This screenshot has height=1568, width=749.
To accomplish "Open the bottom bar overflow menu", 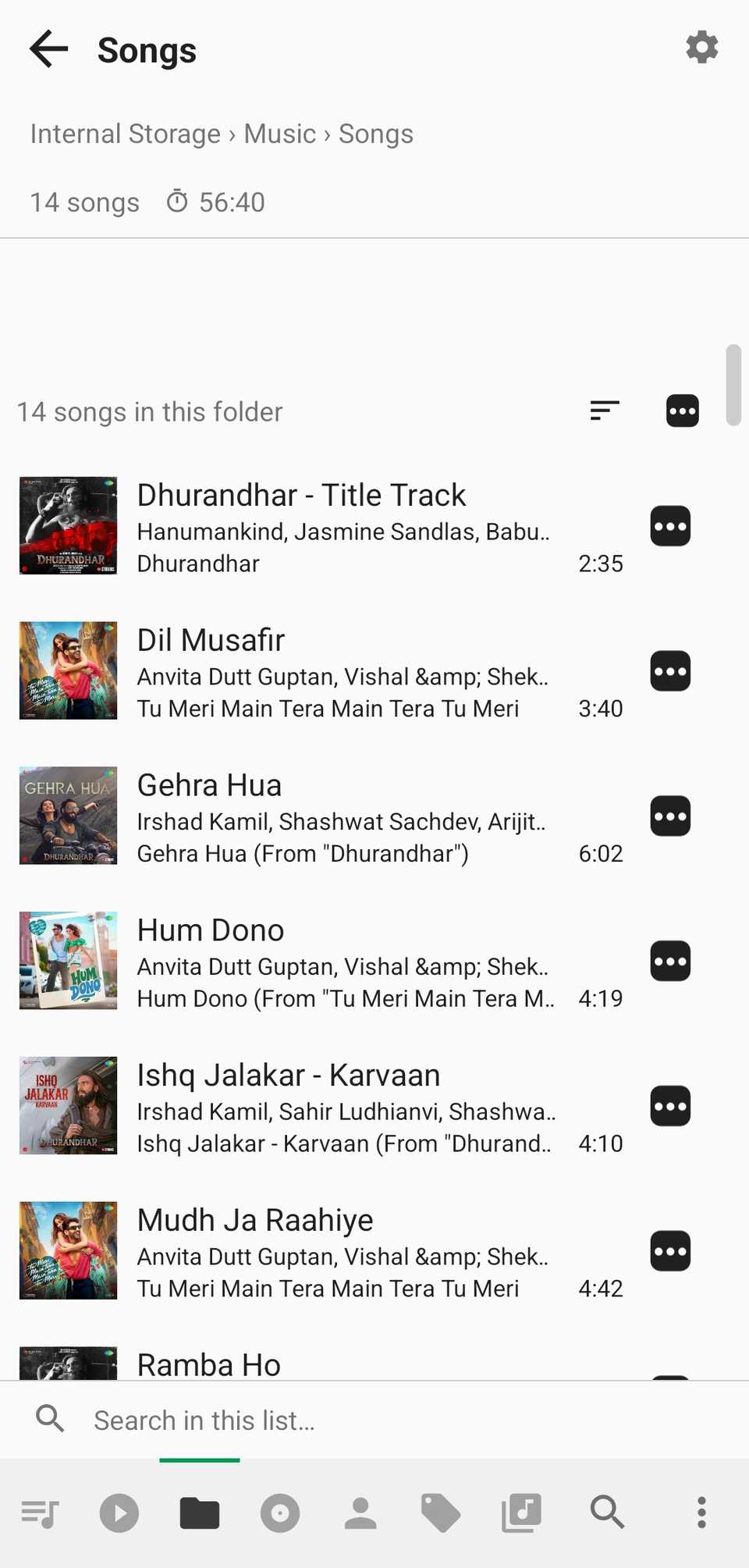I will point(701,1513).
